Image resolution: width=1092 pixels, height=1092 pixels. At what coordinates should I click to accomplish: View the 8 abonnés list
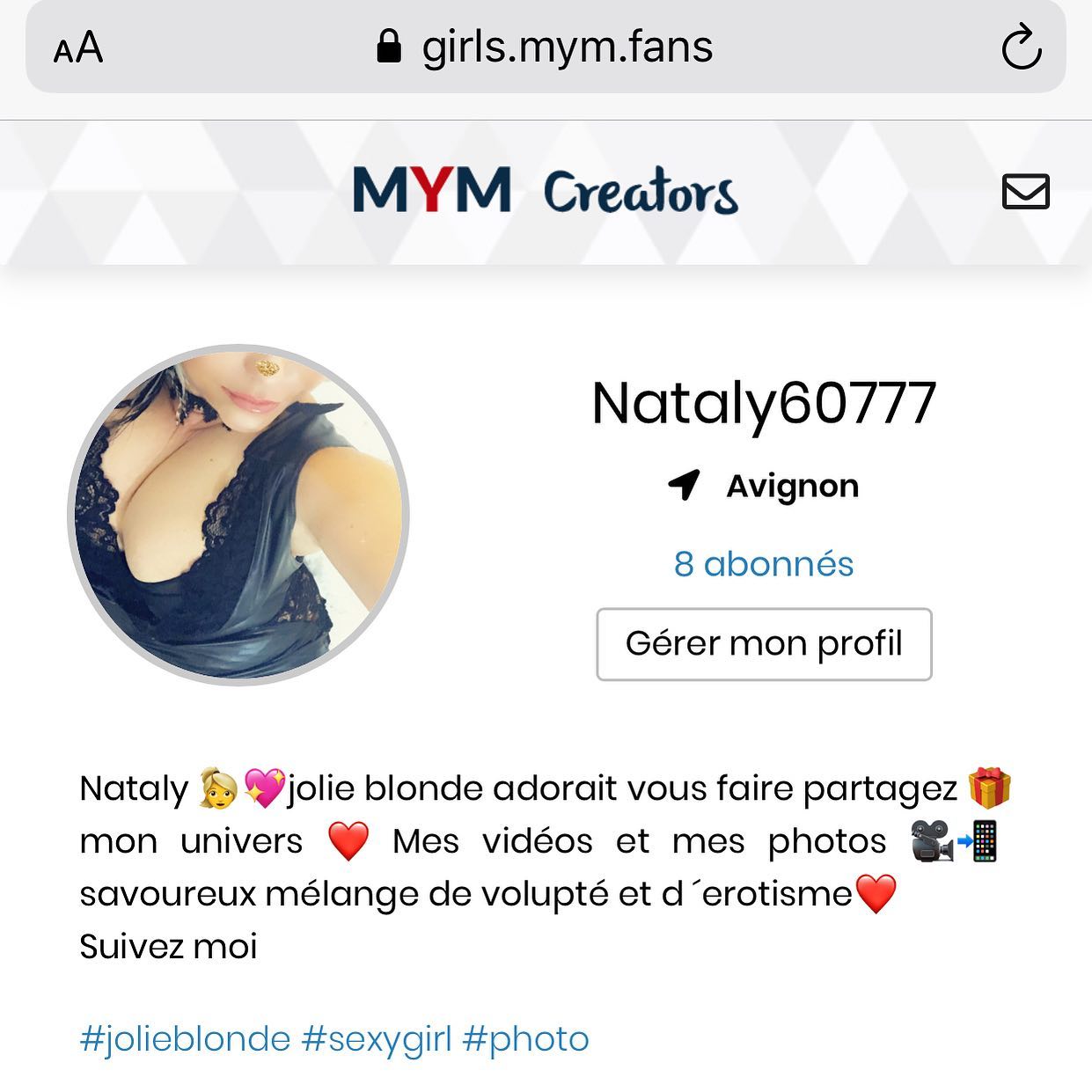[x=764, y=564]
